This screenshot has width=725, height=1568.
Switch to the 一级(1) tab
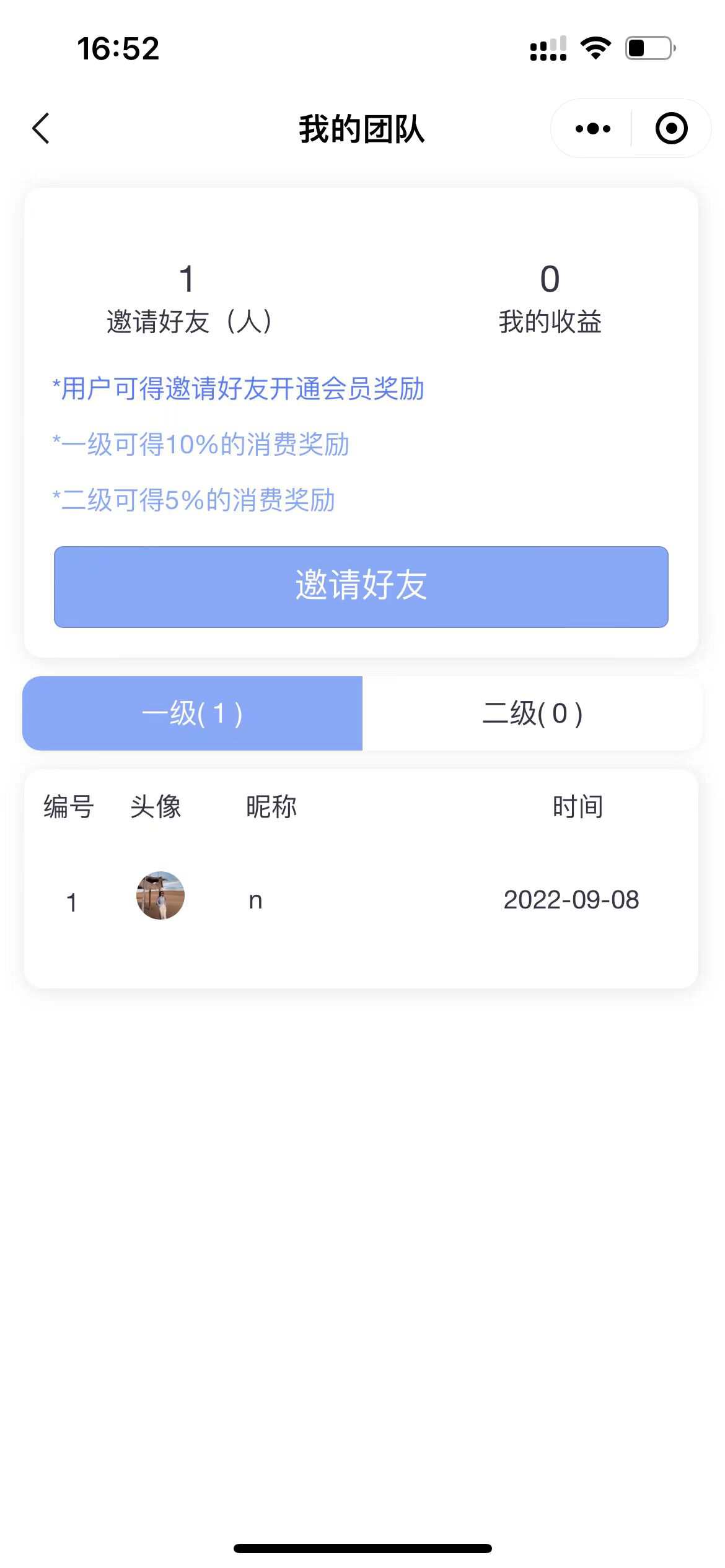193,713
